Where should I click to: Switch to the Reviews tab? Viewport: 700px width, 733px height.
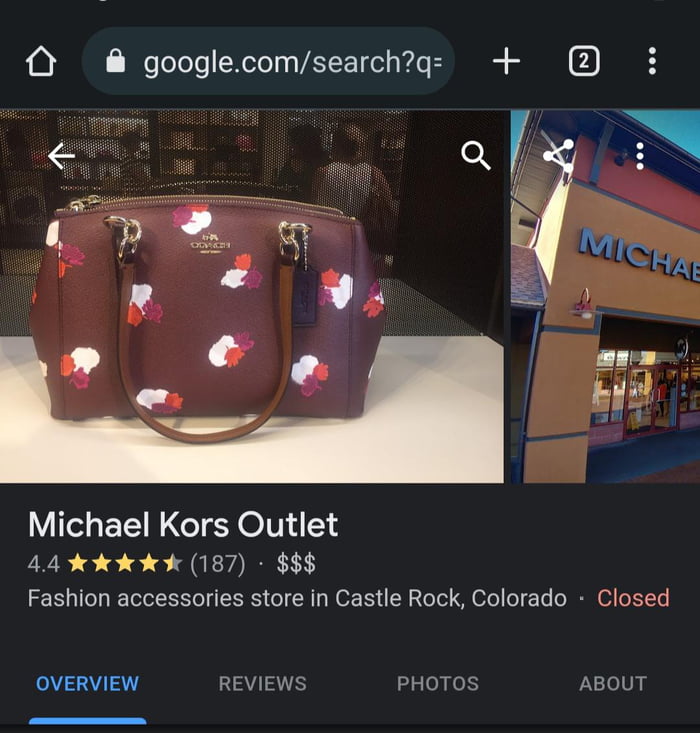[262, 684]
